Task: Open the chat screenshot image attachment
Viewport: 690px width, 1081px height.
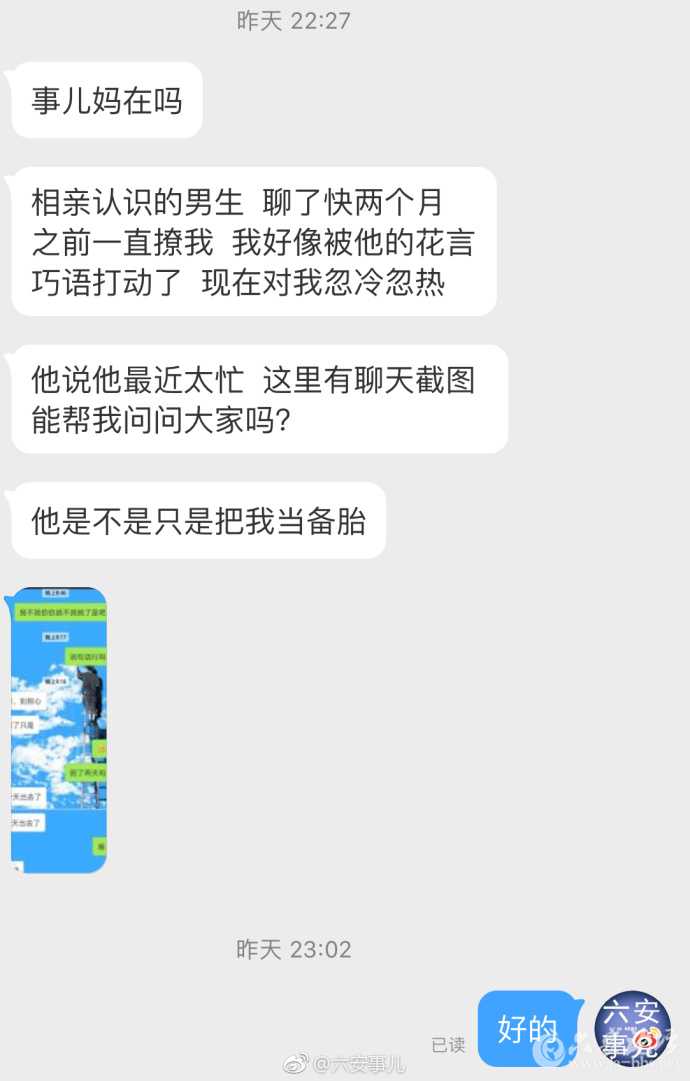Action: (x=58, y=730)
